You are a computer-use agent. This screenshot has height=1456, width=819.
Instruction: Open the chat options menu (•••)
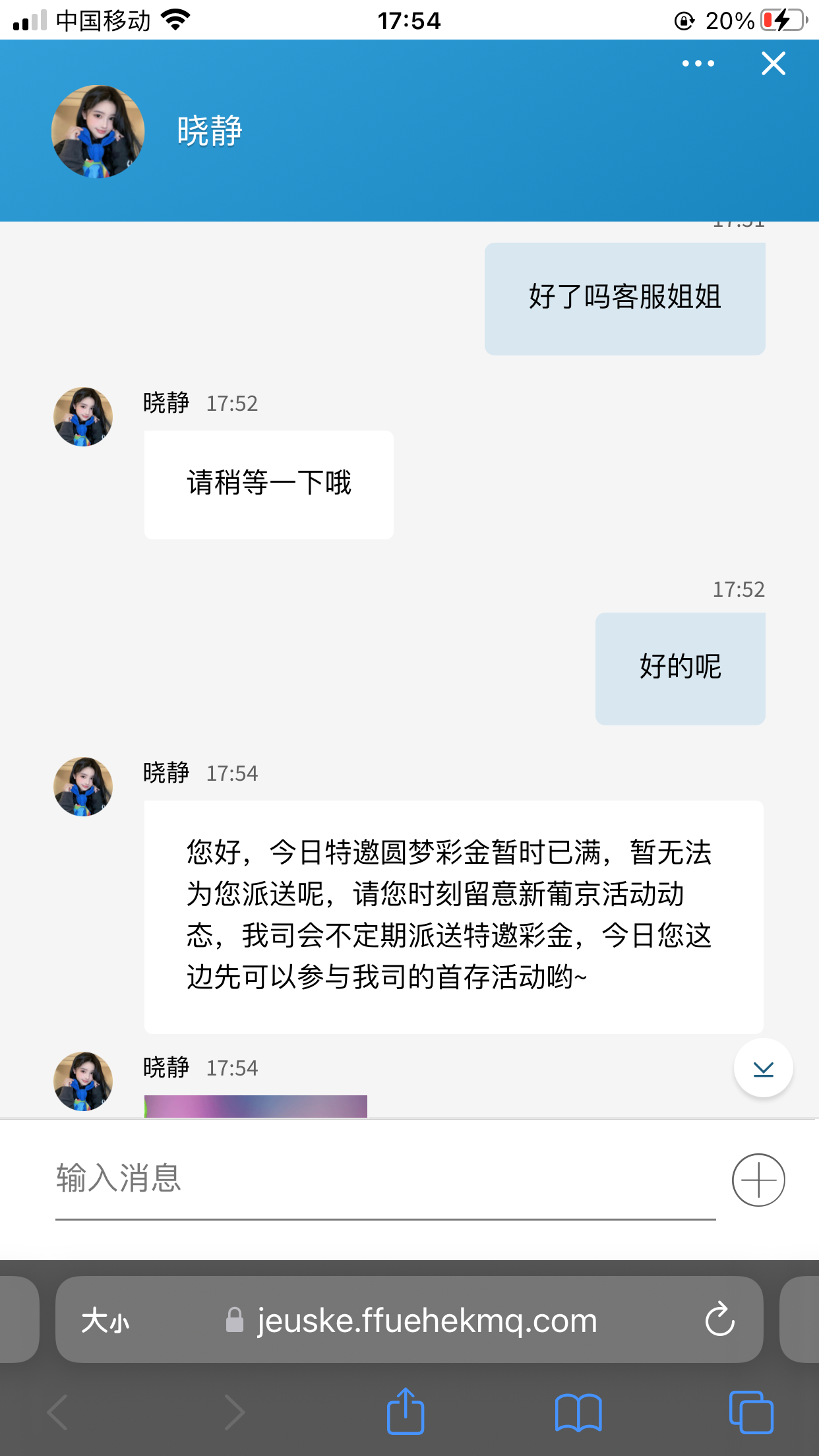697,63
